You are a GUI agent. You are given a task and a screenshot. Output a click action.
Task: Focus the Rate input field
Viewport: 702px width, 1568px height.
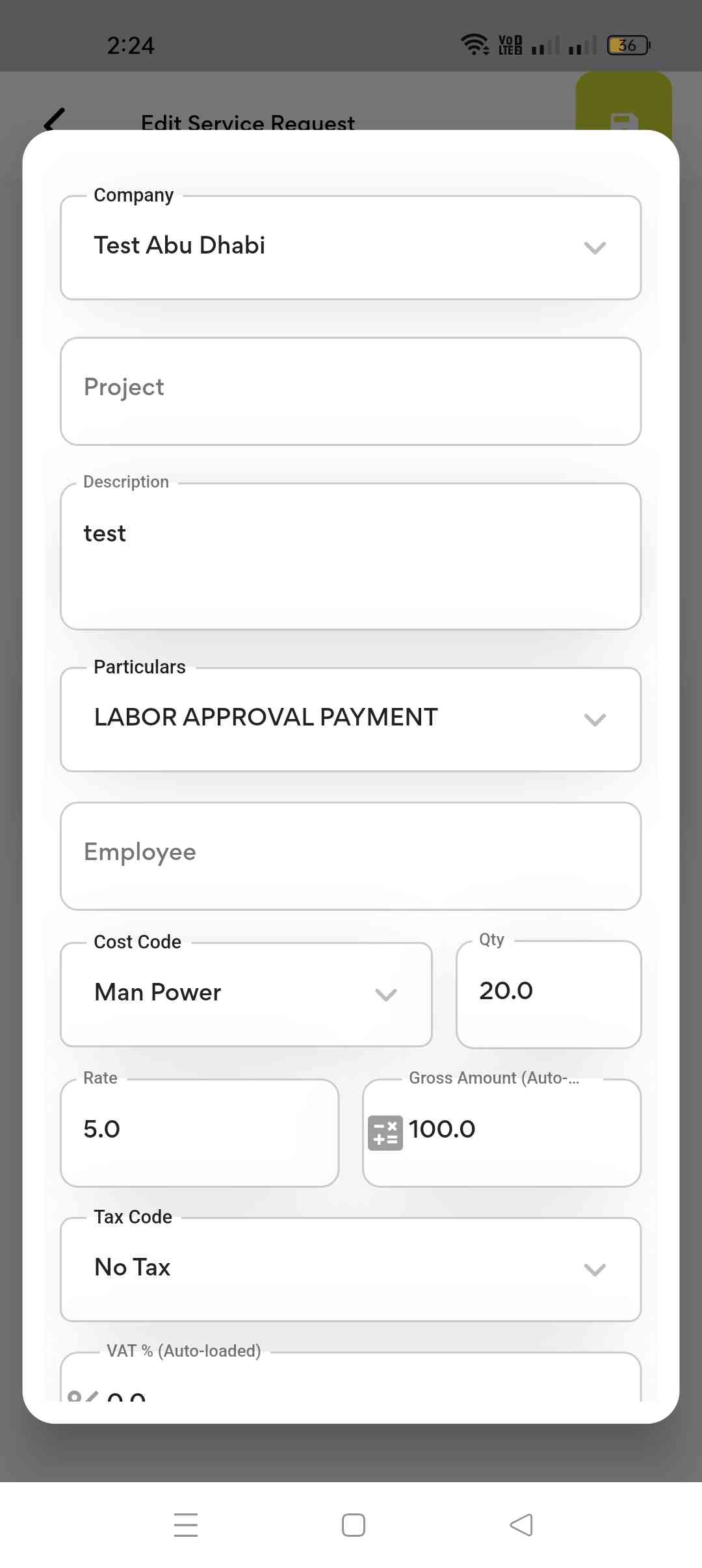click(200, 1132)
